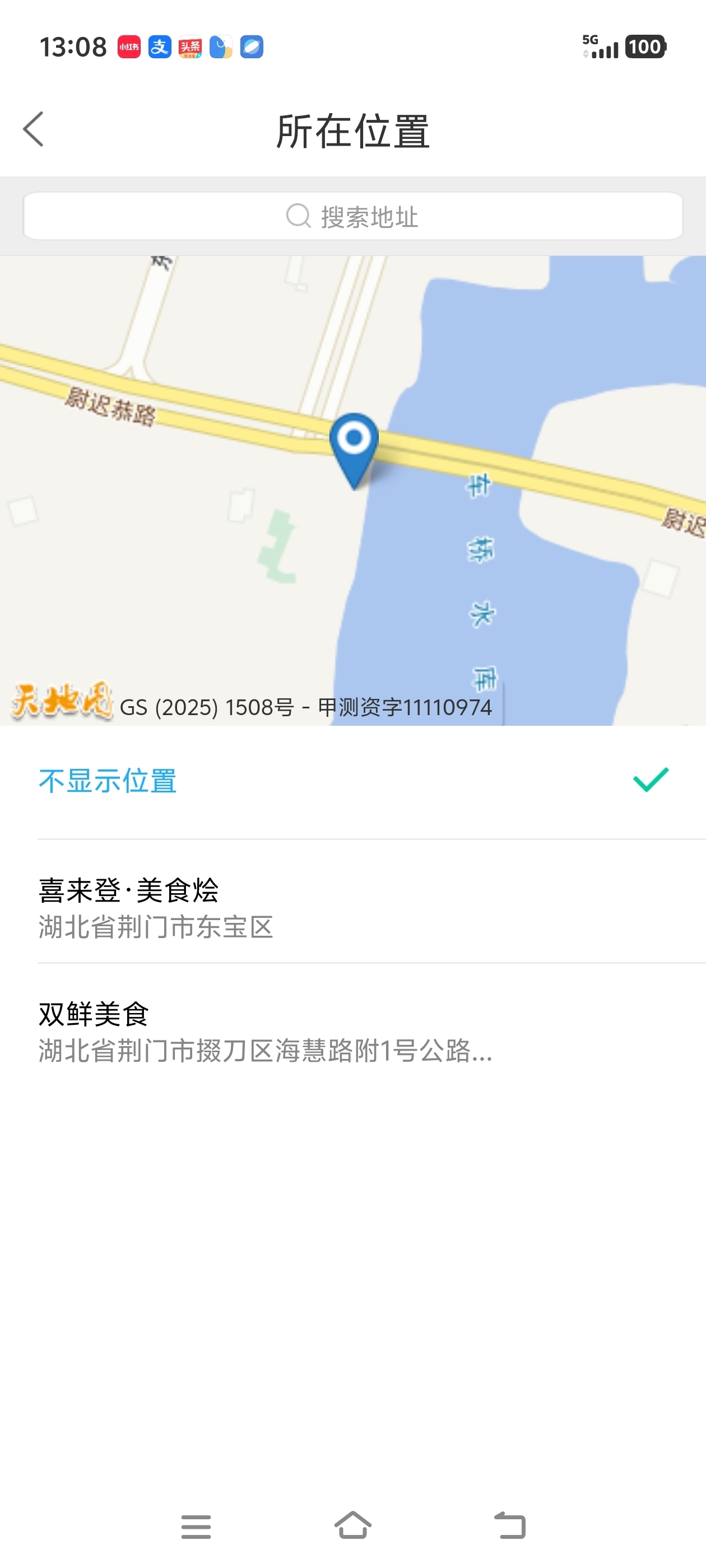Open the recent apps menu button
706x1568 pixels.
pos(196,1527)
